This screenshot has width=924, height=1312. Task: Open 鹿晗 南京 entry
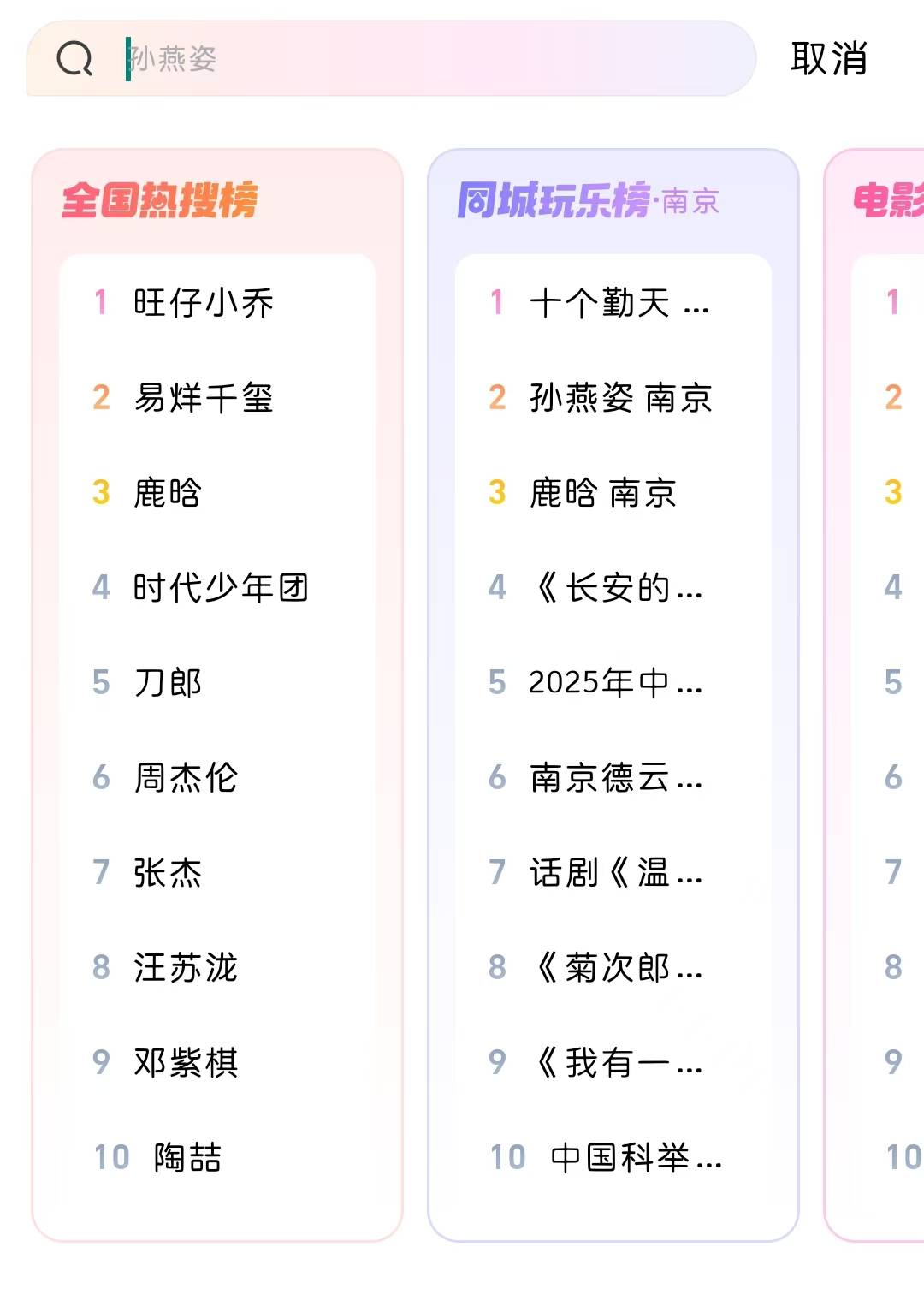602,492
